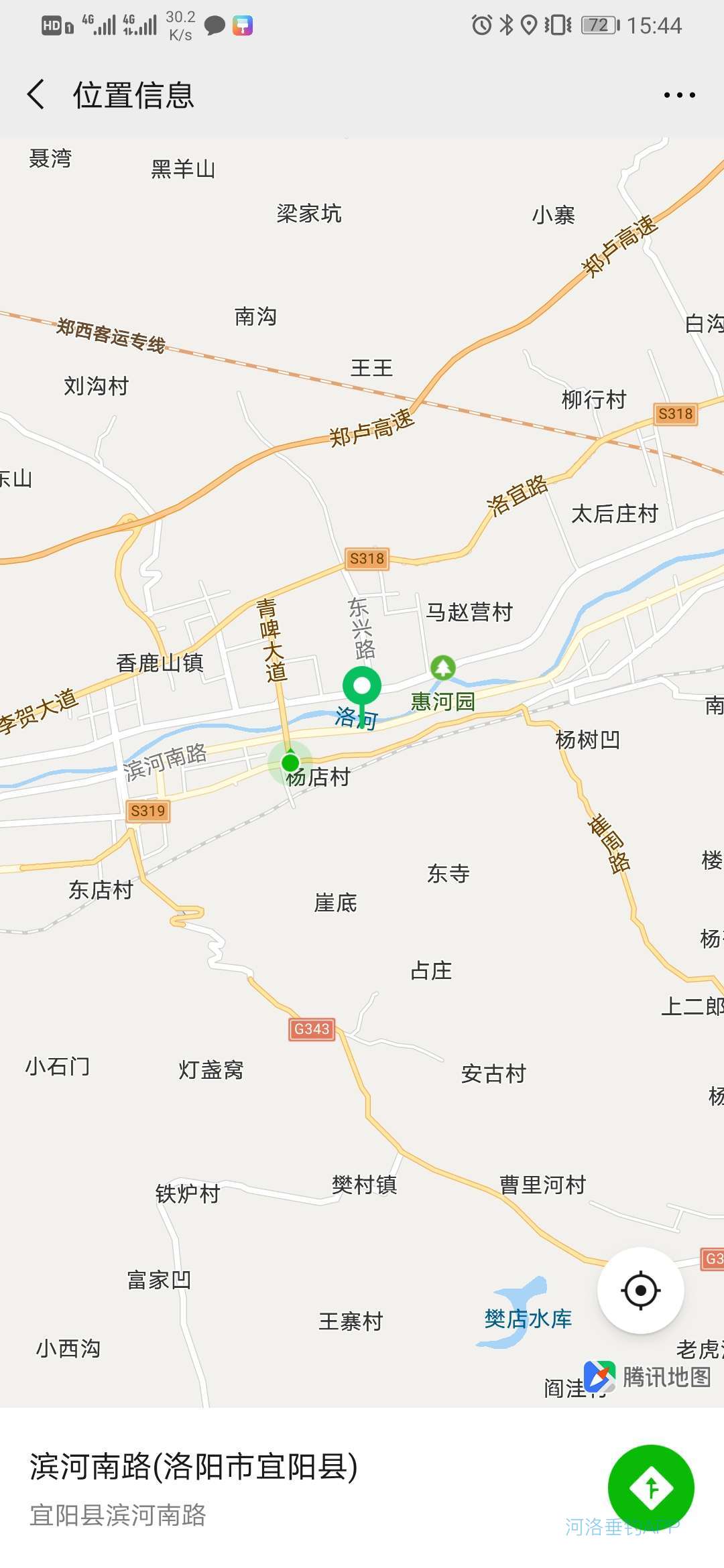Go back from the 位置信息 screen
The height and width of the screenshot is (1568, 724).
coord(37,94)
